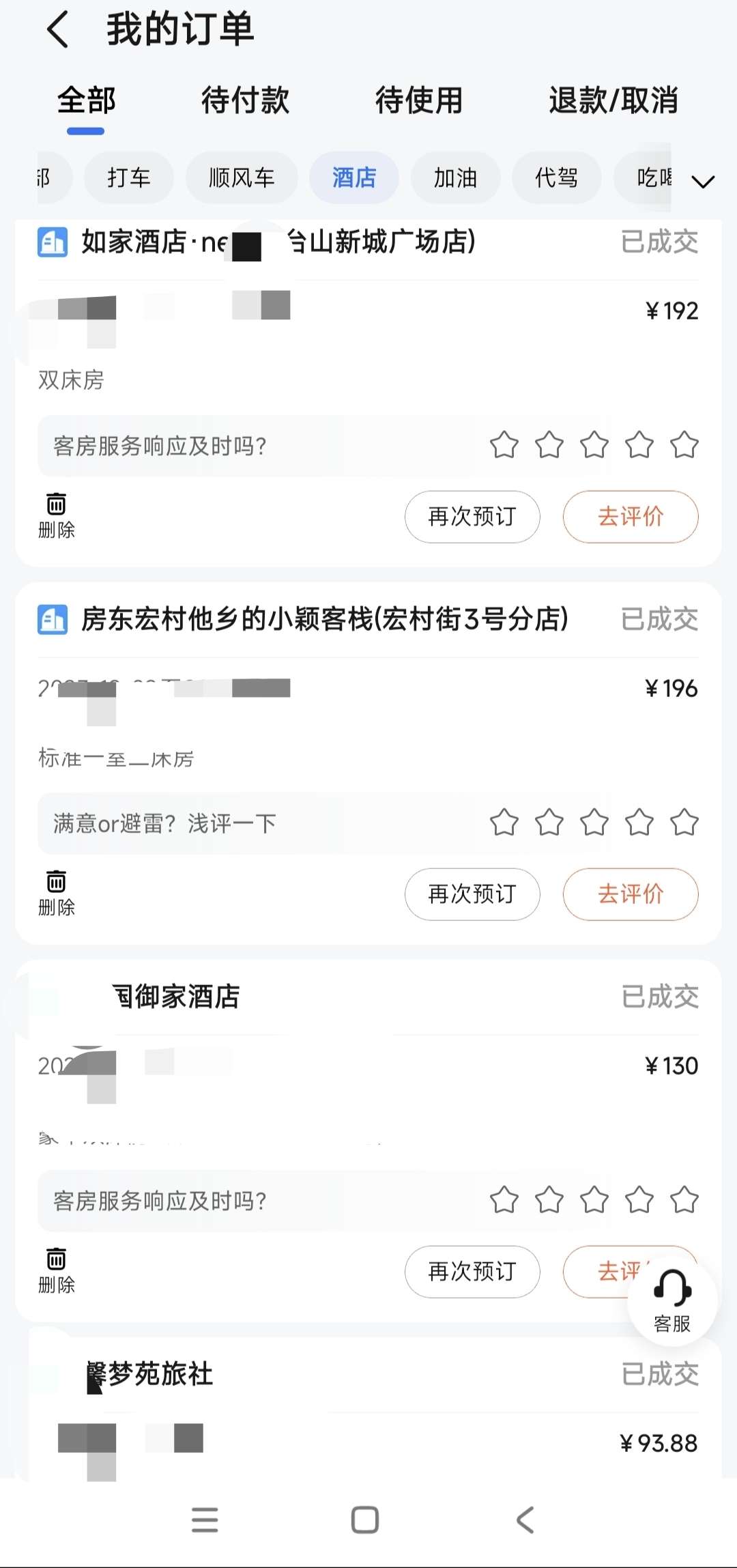Select the 打车 filter chip
737x1568 pixels.
tap(128, 178)
